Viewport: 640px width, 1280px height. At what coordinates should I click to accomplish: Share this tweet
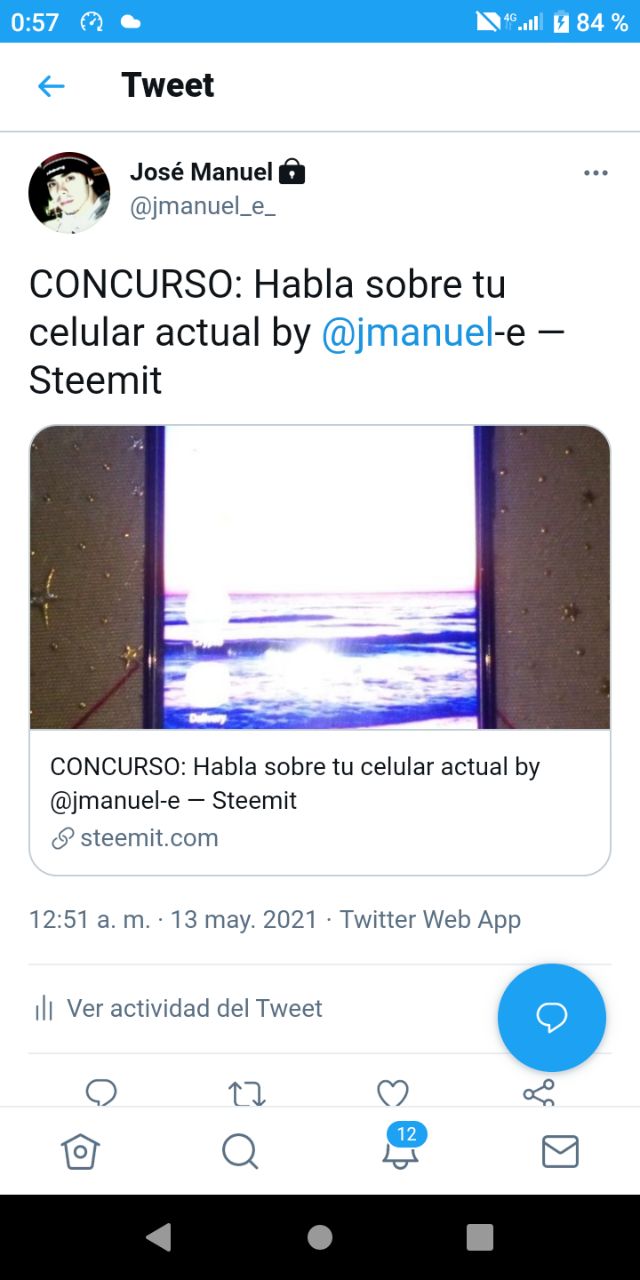pos(539,1092)
